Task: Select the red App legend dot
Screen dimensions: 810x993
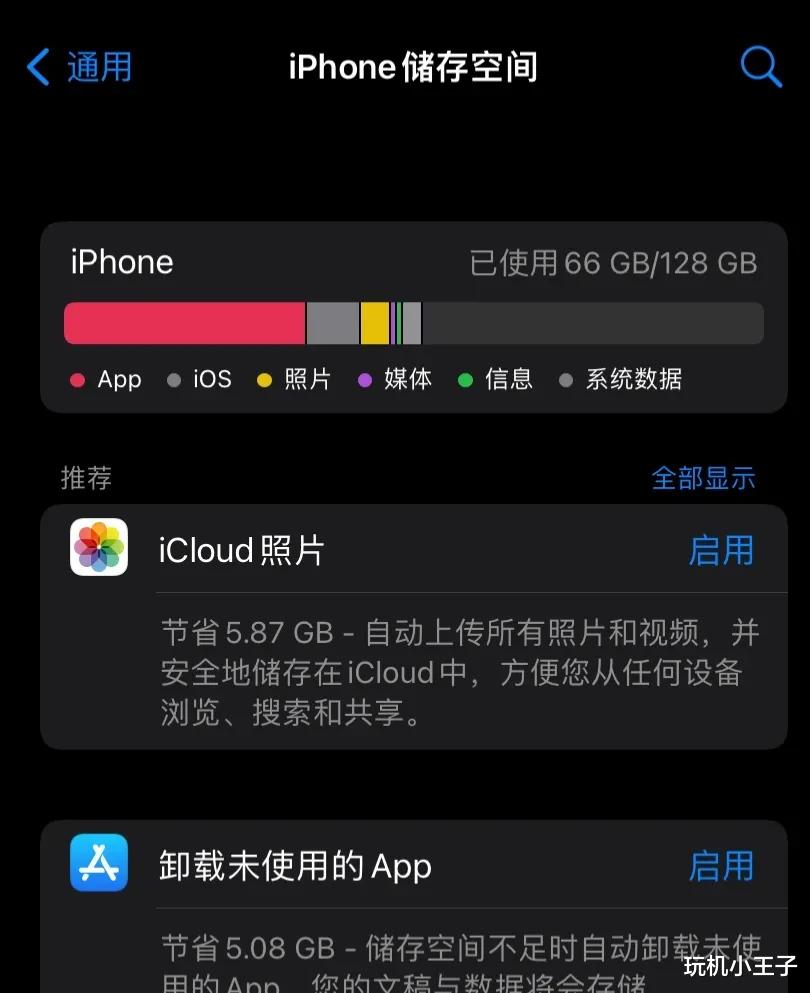Action: point(76,380)
